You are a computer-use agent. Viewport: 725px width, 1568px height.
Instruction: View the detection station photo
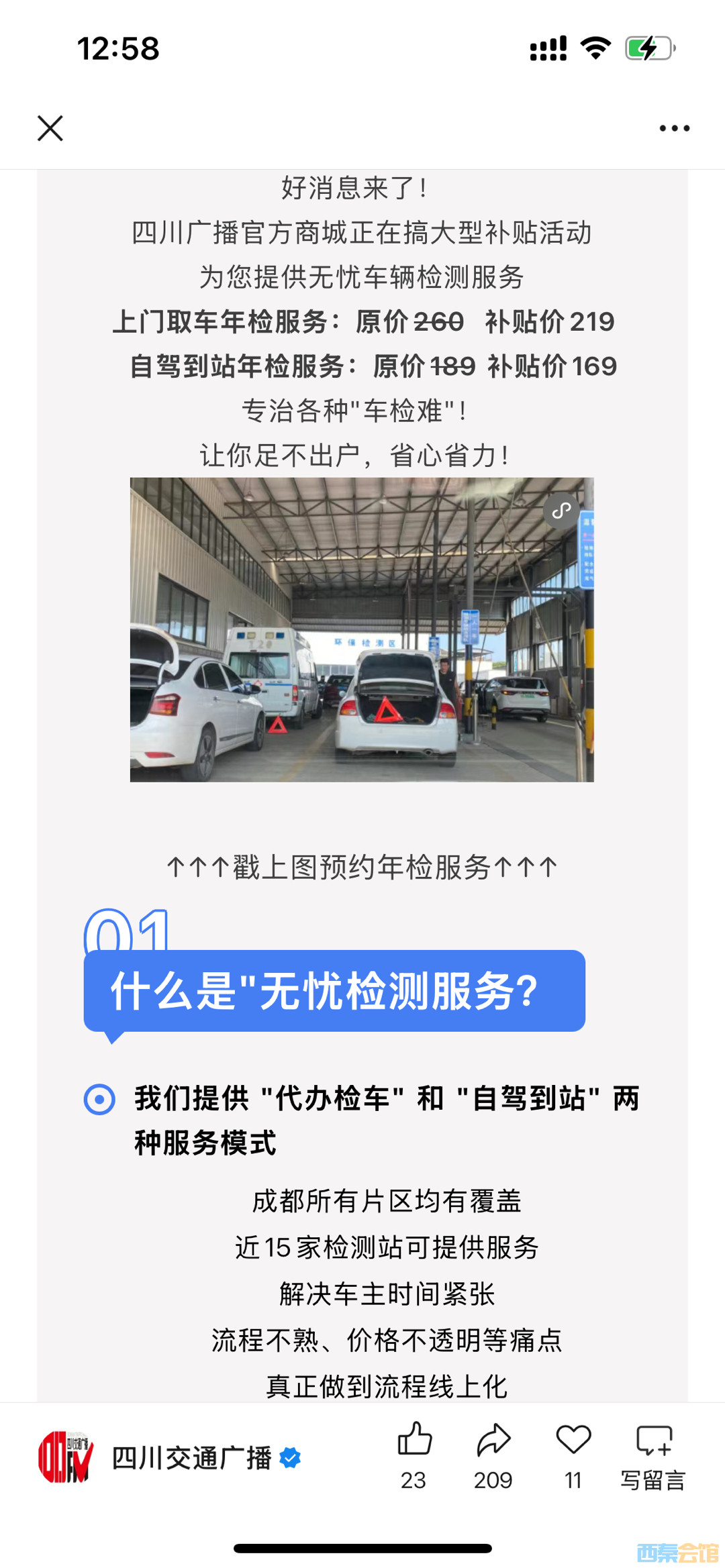pos(362,629)
